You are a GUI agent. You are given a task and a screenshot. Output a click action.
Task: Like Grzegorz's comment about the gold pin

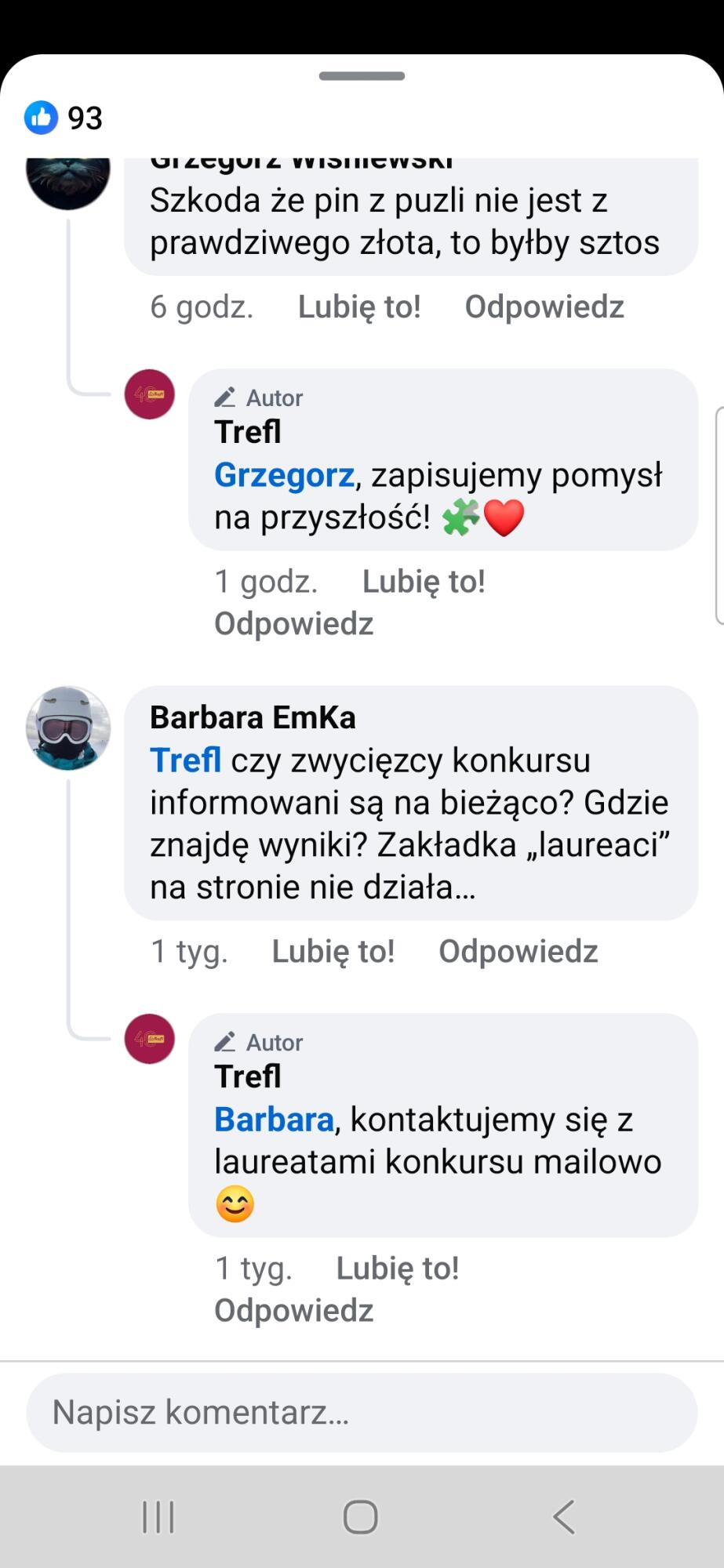click(359, 307)
